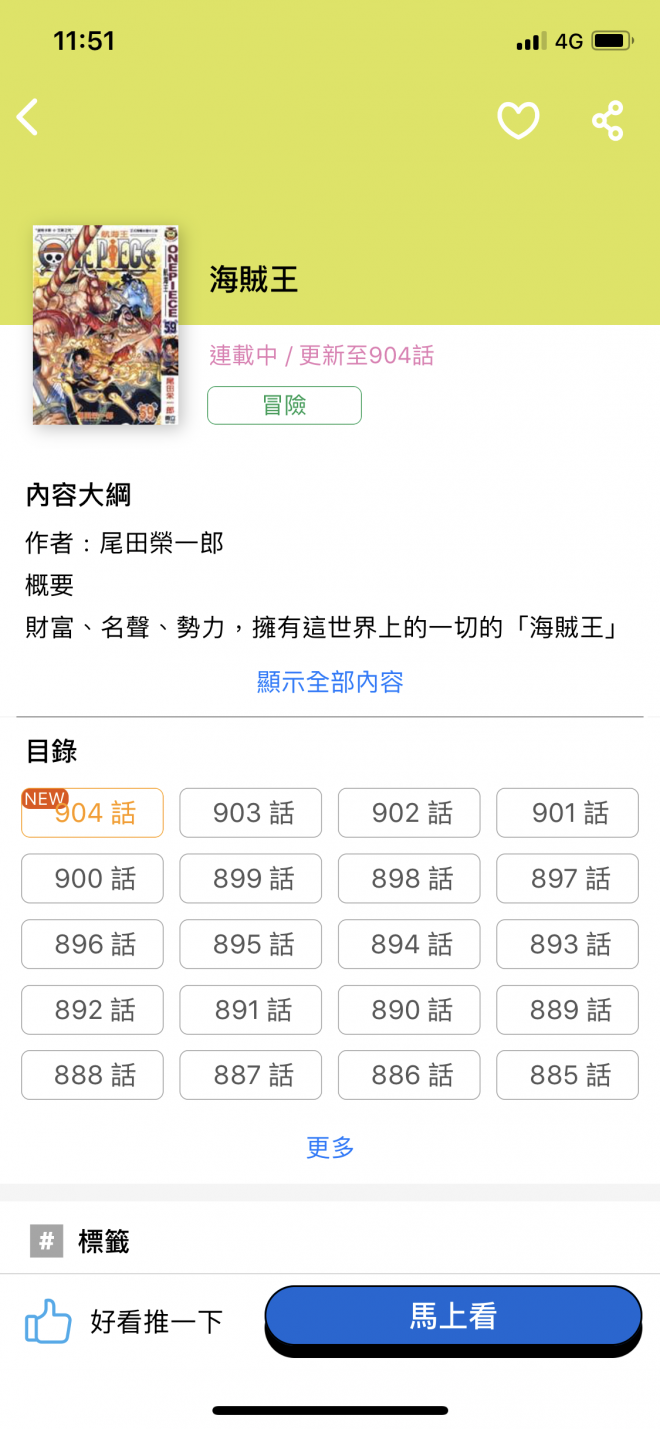This screenshot has width=660, height=1429.
Task: Go back using the arrow icon
Action: tap(28, 118)
